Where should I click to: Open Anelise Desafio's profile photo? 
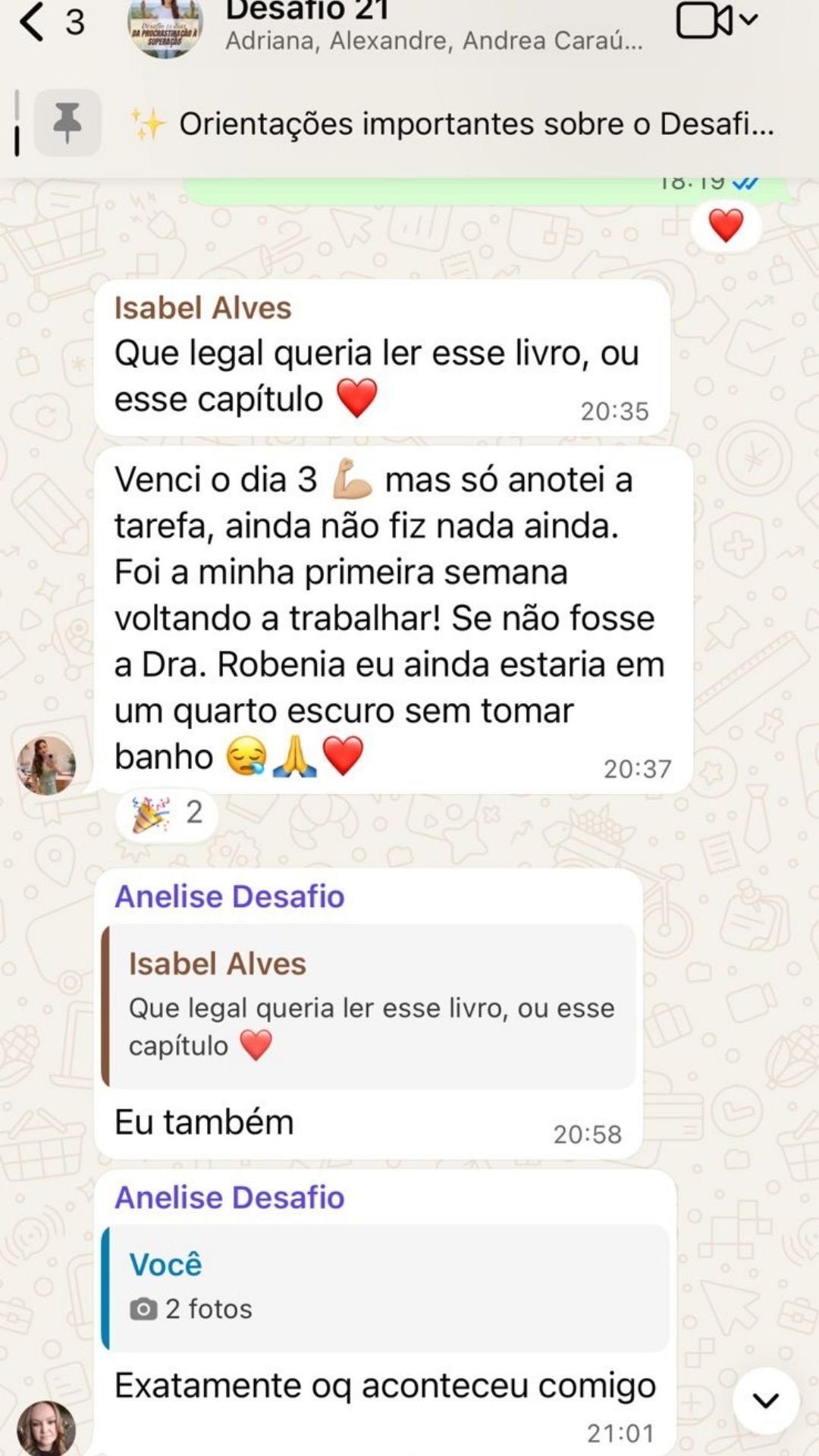[46, 1427]
